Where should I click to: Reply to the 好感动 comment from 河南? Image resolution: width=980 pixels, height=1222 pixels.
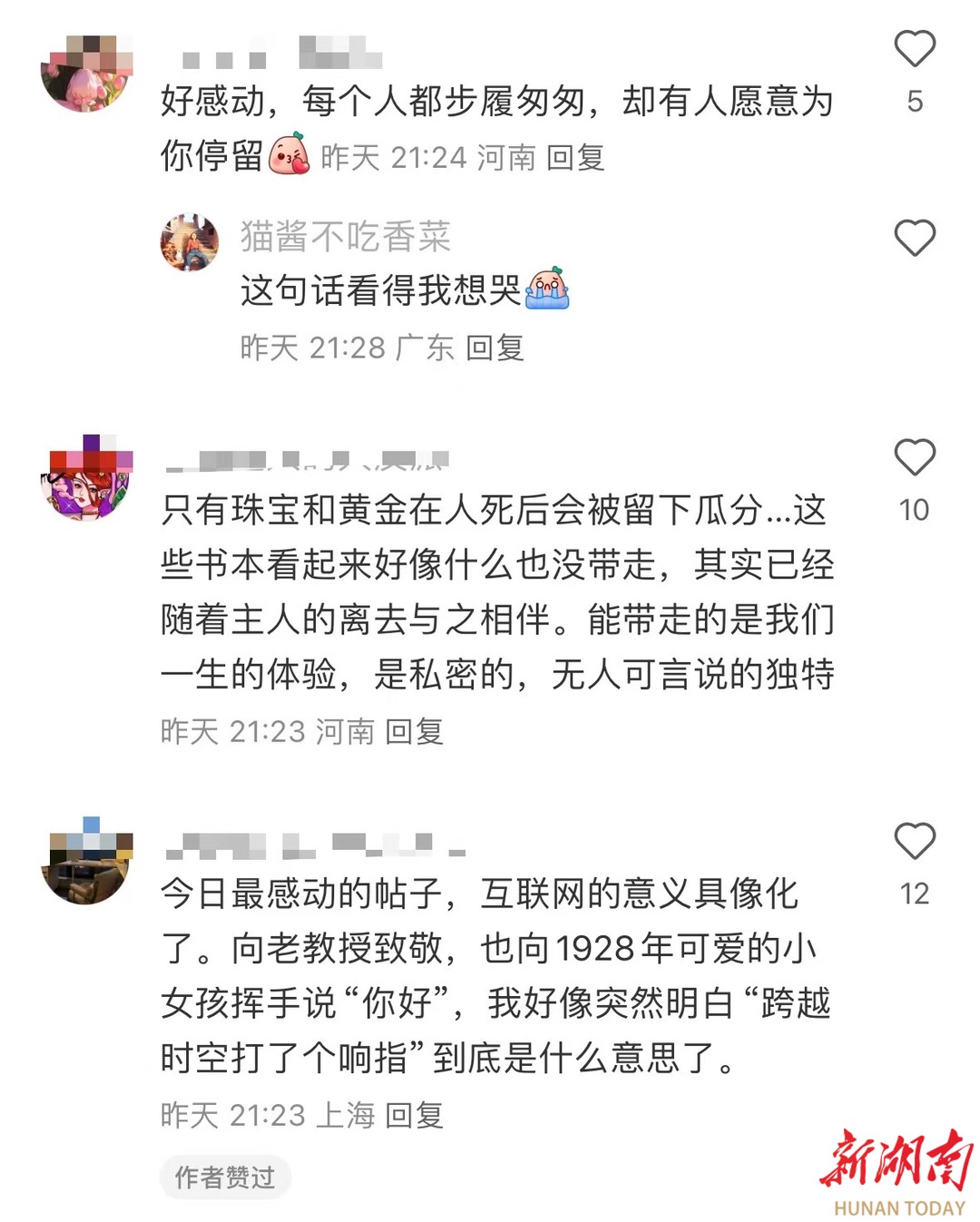pos(575,158)
